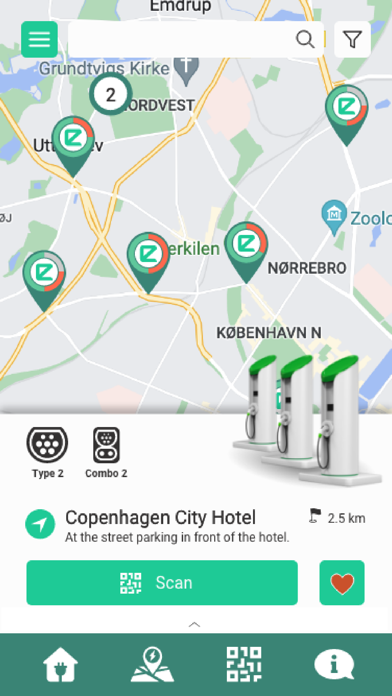Tap the green Scan button

162,582
